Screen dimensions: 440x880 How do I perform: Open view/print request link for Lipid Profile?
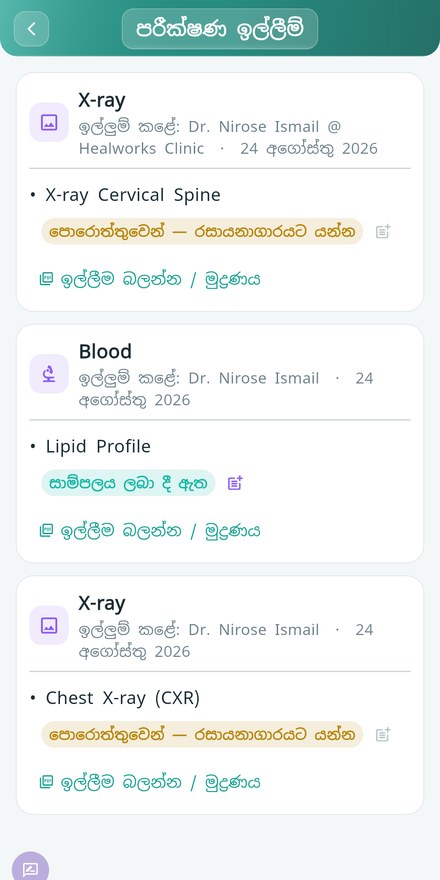[x=150, y=530]
